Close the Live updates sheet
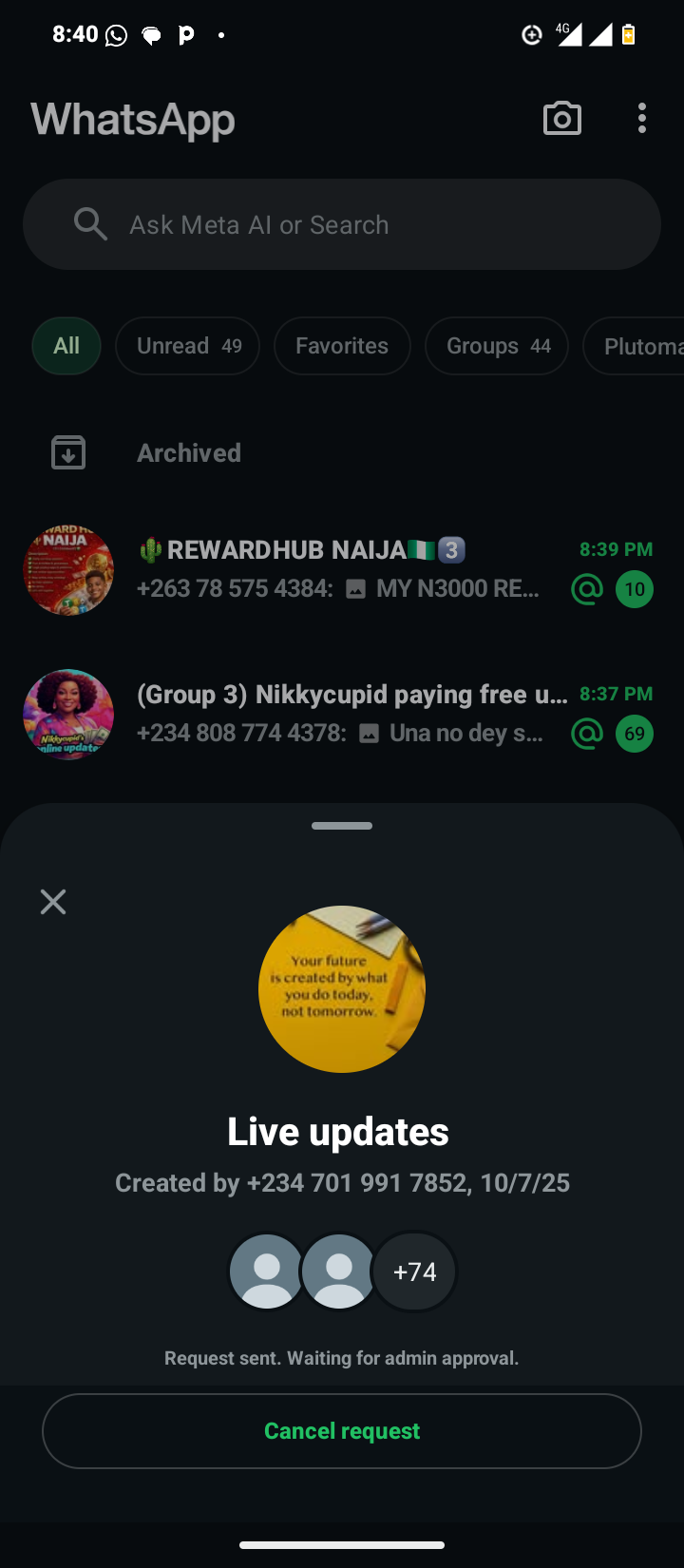Screen dimensions: 684x1568 [x=53, y=902]
